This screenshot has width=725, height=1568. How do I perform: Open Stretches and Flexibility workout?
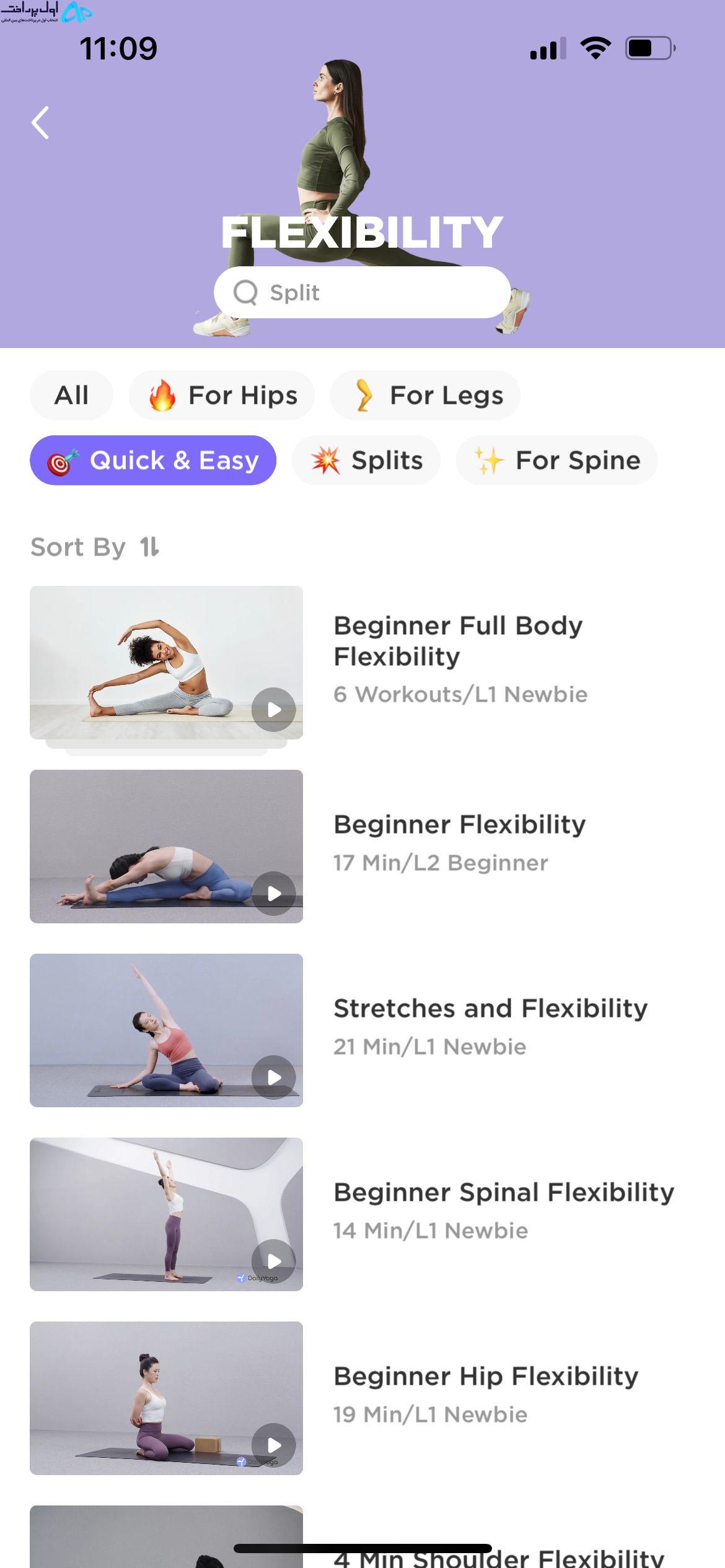(362, 1030)
